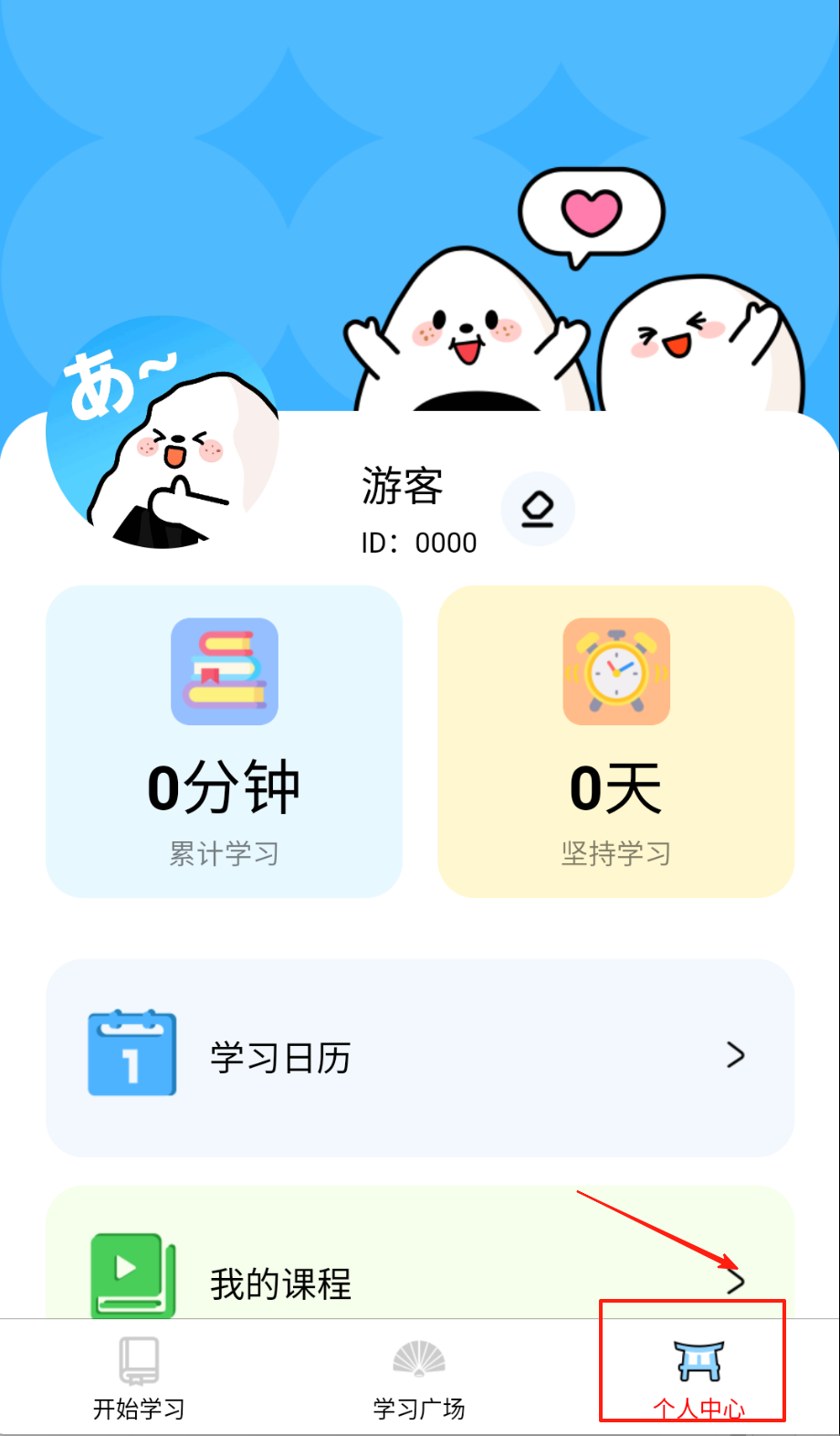Open the 坚持学习 days card
Screen dimensions: 840x1436
coord(615,741)
